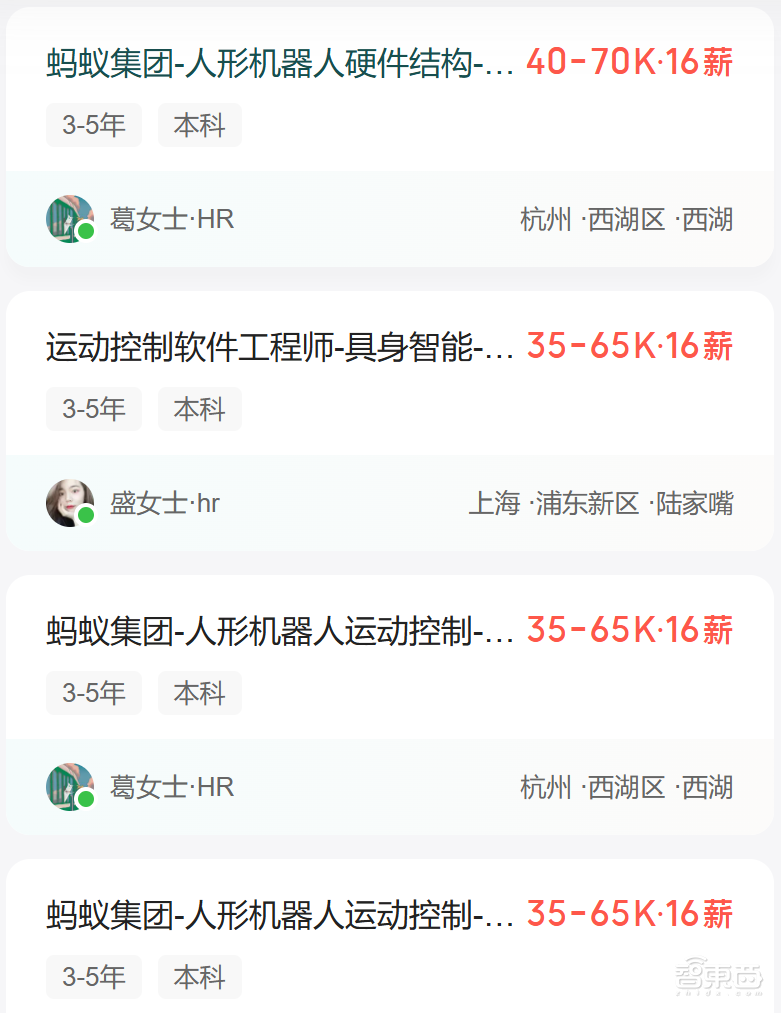Open the 人形机器人运动控制 job posted by 葛女士
Image resolution: width=781 pixels, height=1013 pixels.
pos(280,632)
